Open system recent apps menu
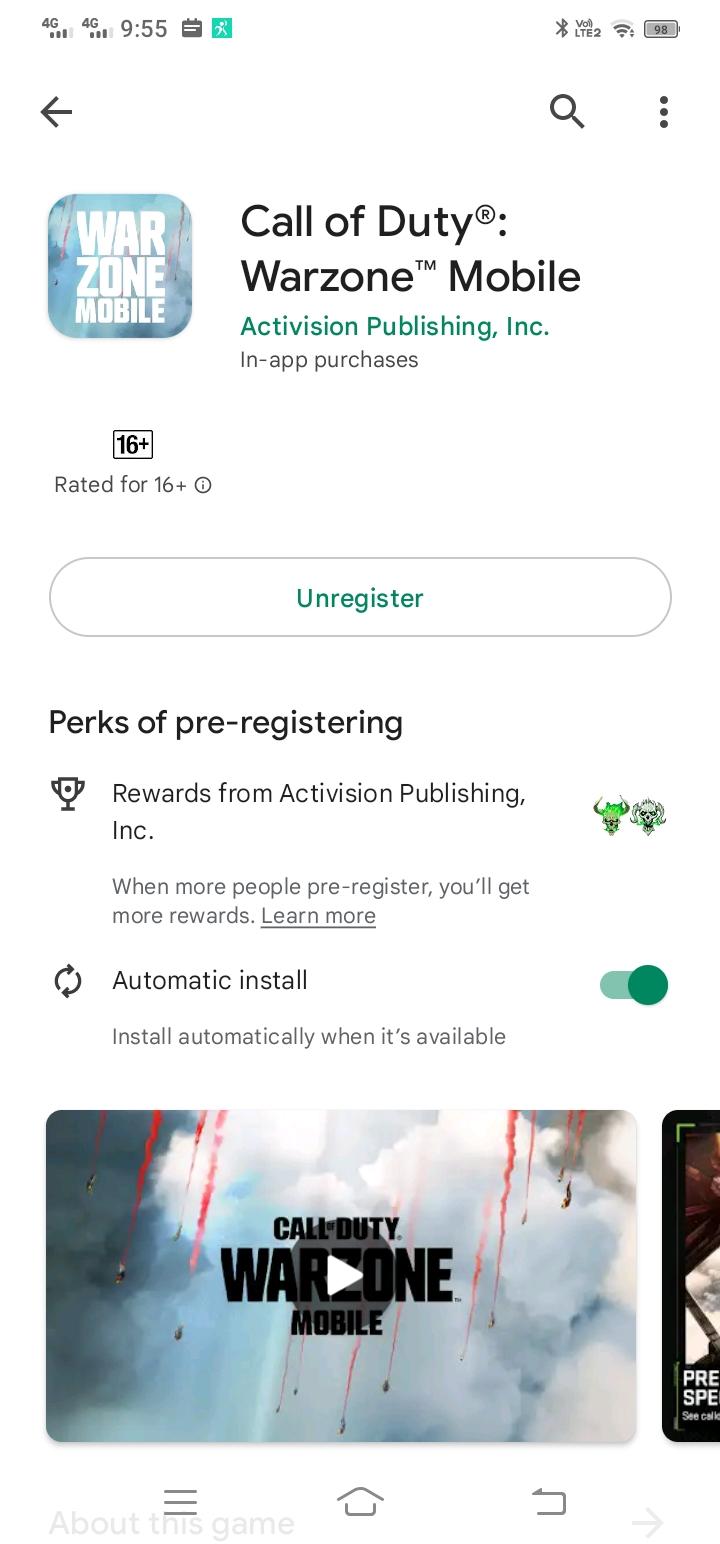Viewport: 720px width, 1544px height. pos(180,1500)
